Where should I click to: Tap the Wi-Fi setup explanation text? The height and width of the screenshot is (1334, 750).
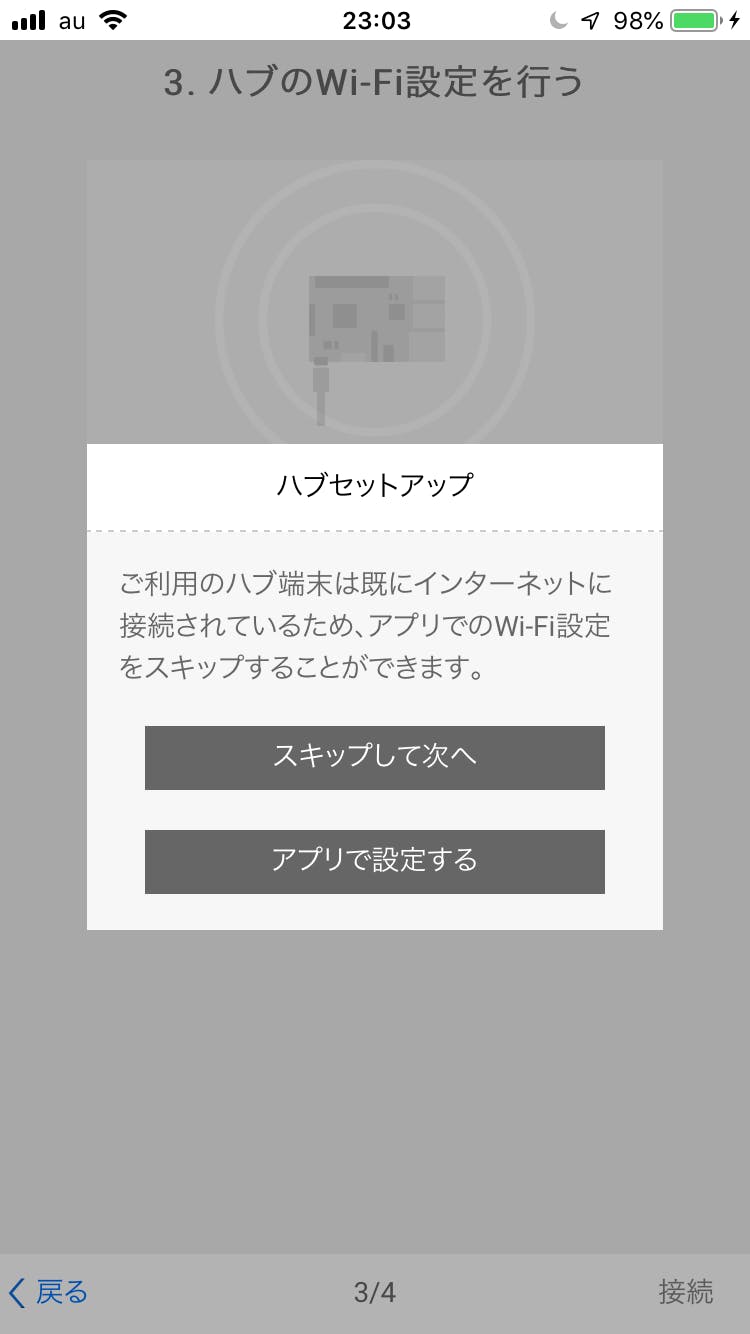click(x=374, y=626)
